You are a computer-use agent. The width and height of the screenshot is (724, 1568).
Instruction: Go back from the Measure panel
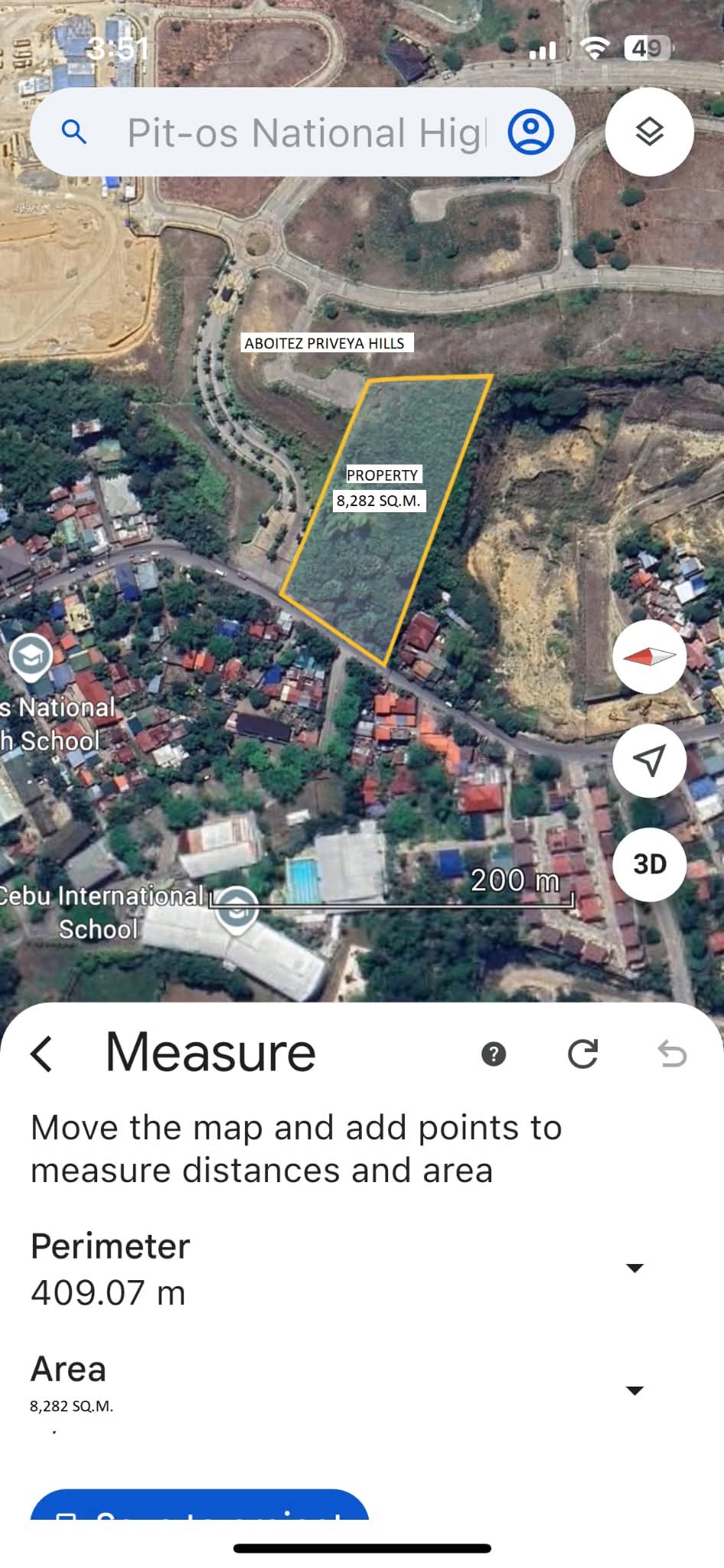click(x=42, y=1053)
